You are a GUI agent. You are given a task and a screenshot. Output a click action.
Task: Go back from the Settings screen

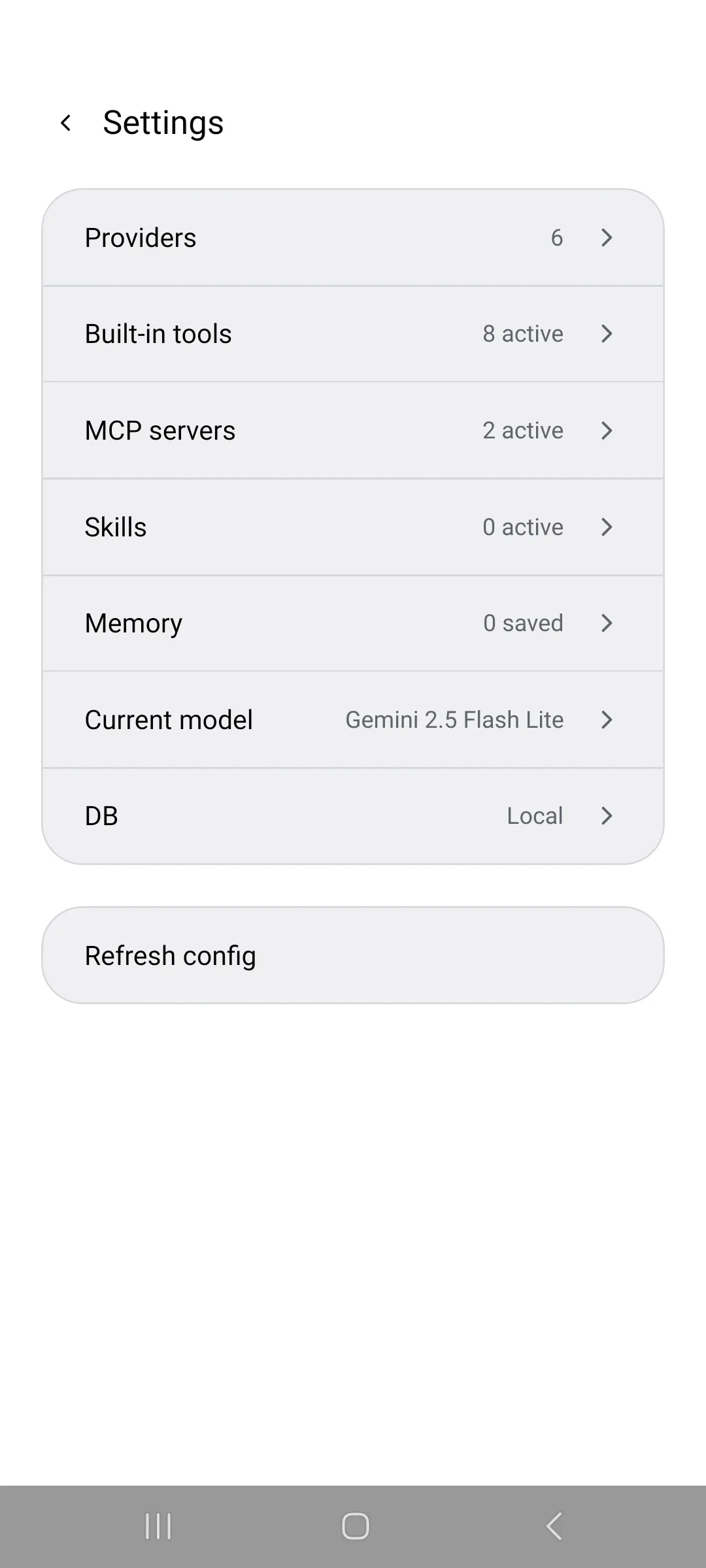tap(65, 123)
